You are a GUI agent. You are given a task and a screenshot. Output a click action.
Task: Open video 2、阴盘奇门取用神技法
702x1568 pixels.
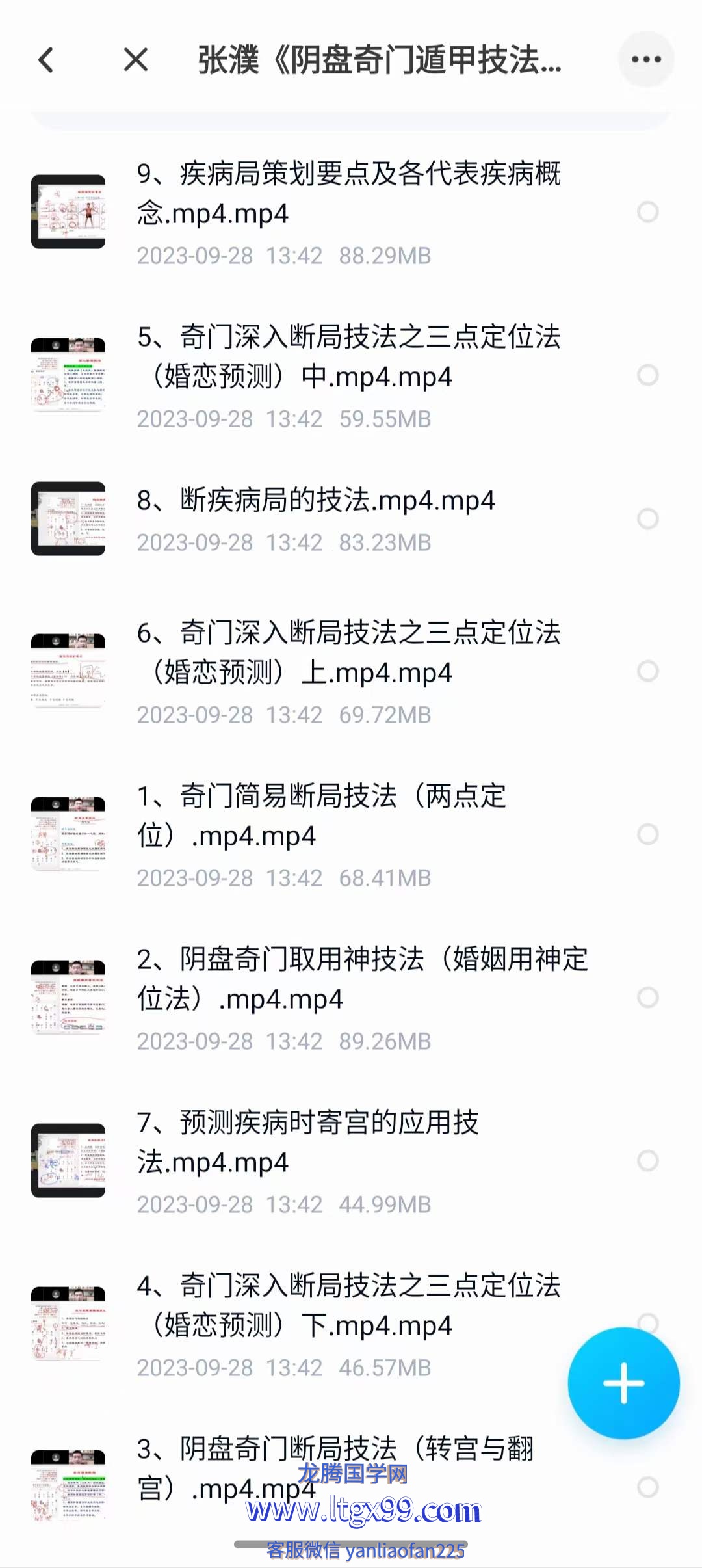[x=361, y=979]
